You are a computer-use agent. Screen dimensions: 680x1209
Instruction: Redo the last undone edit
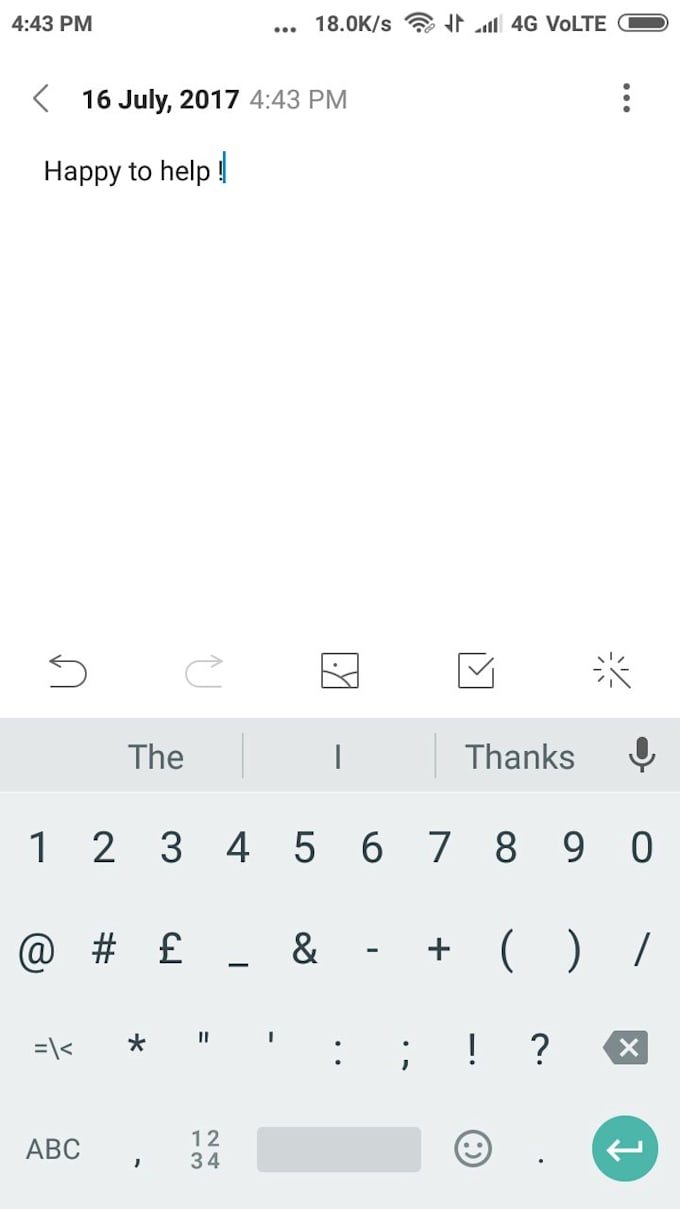point(204,671)
